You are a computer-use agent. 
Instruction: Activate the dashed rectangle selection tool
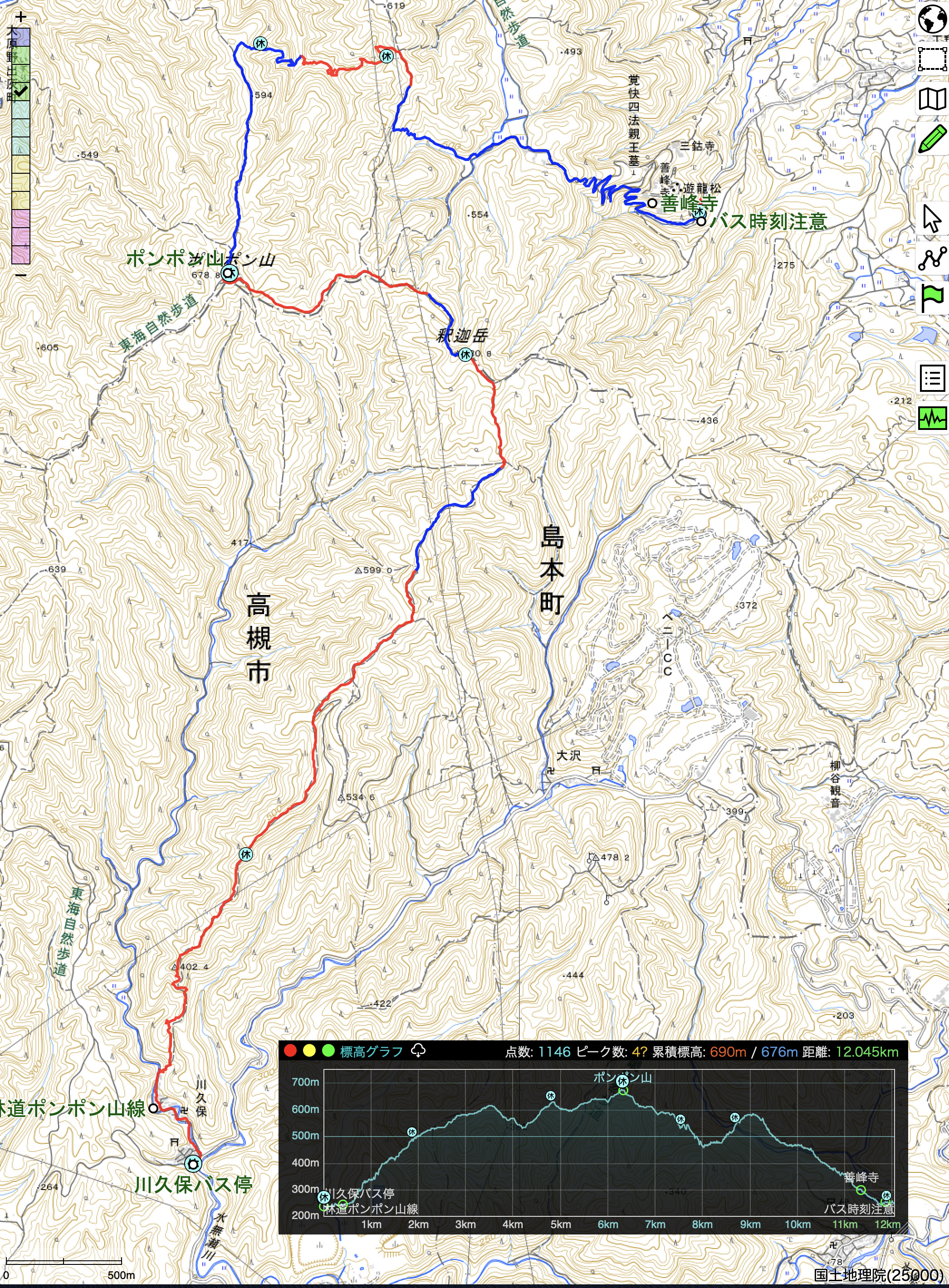coord(932,59)
